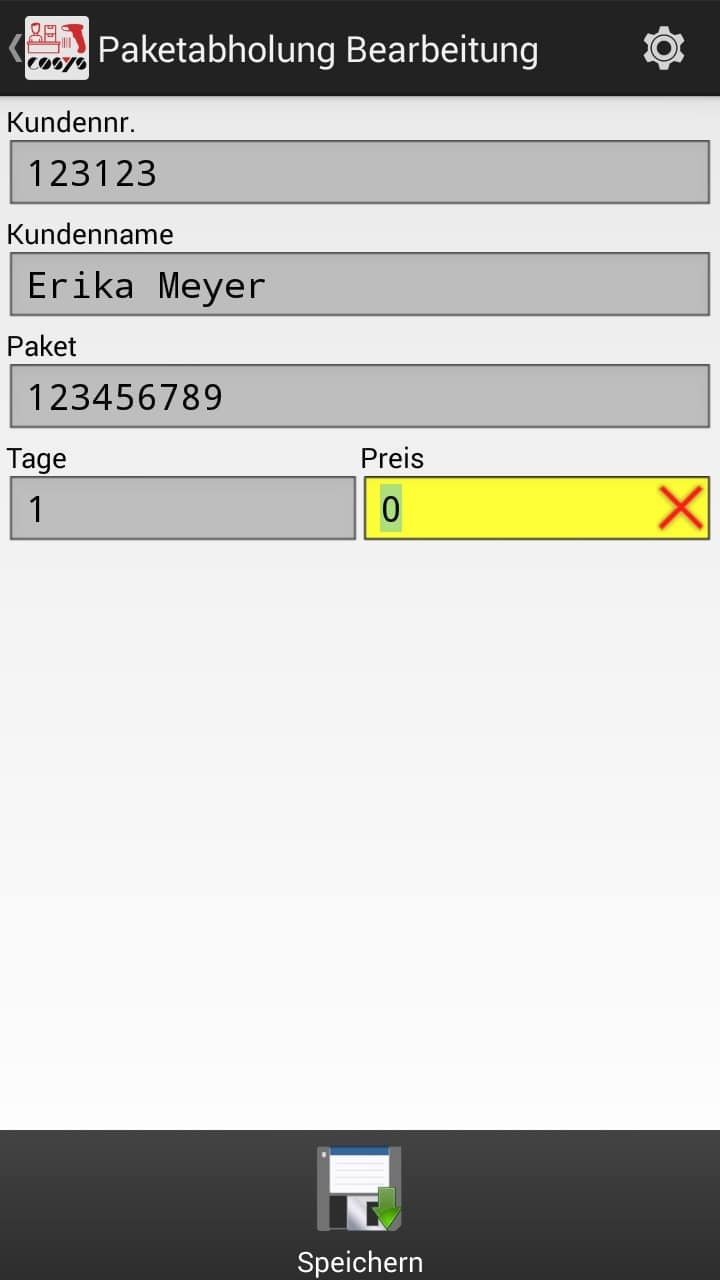Click the Preis label above the yellow field
This screenshot has height=1280, width=720.
coord(390,458)
